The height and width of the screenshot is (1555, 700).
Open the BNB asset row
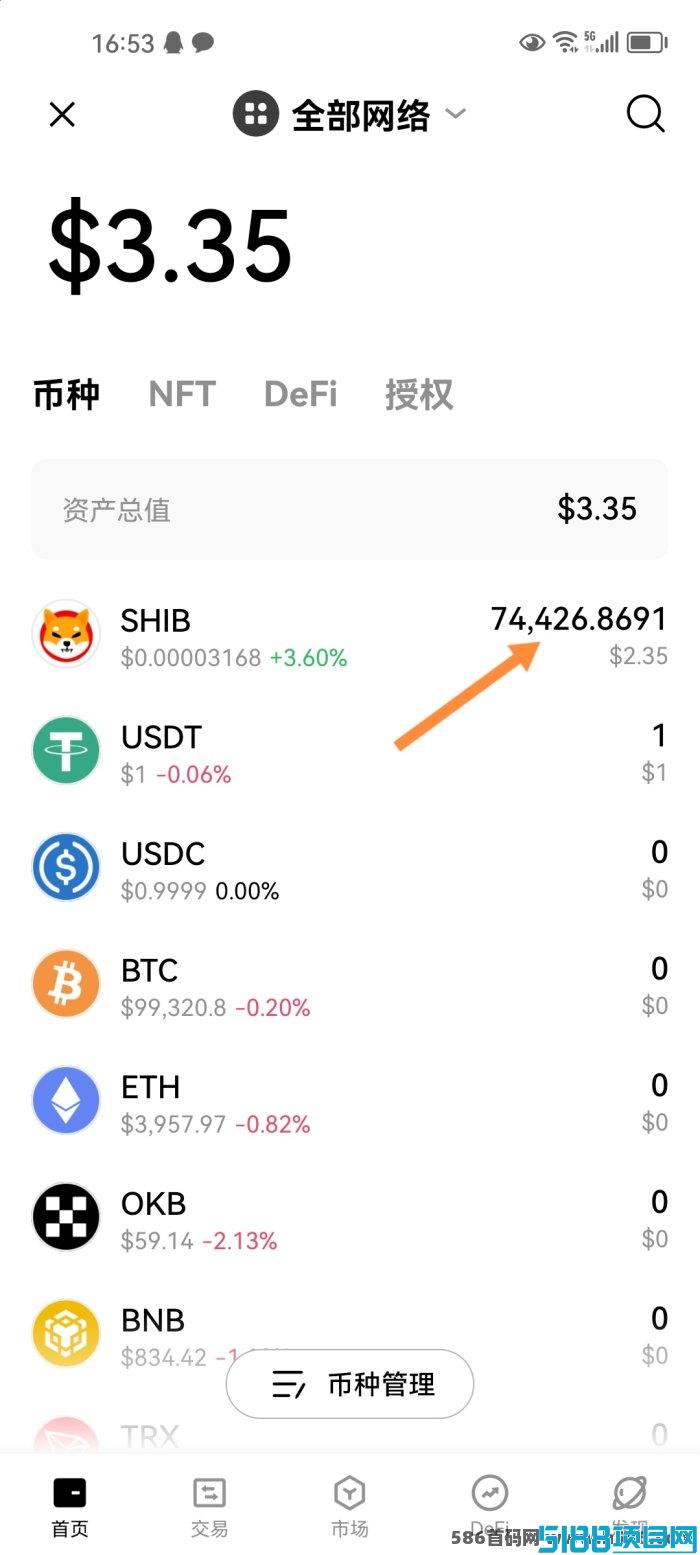pos(350,1335)
